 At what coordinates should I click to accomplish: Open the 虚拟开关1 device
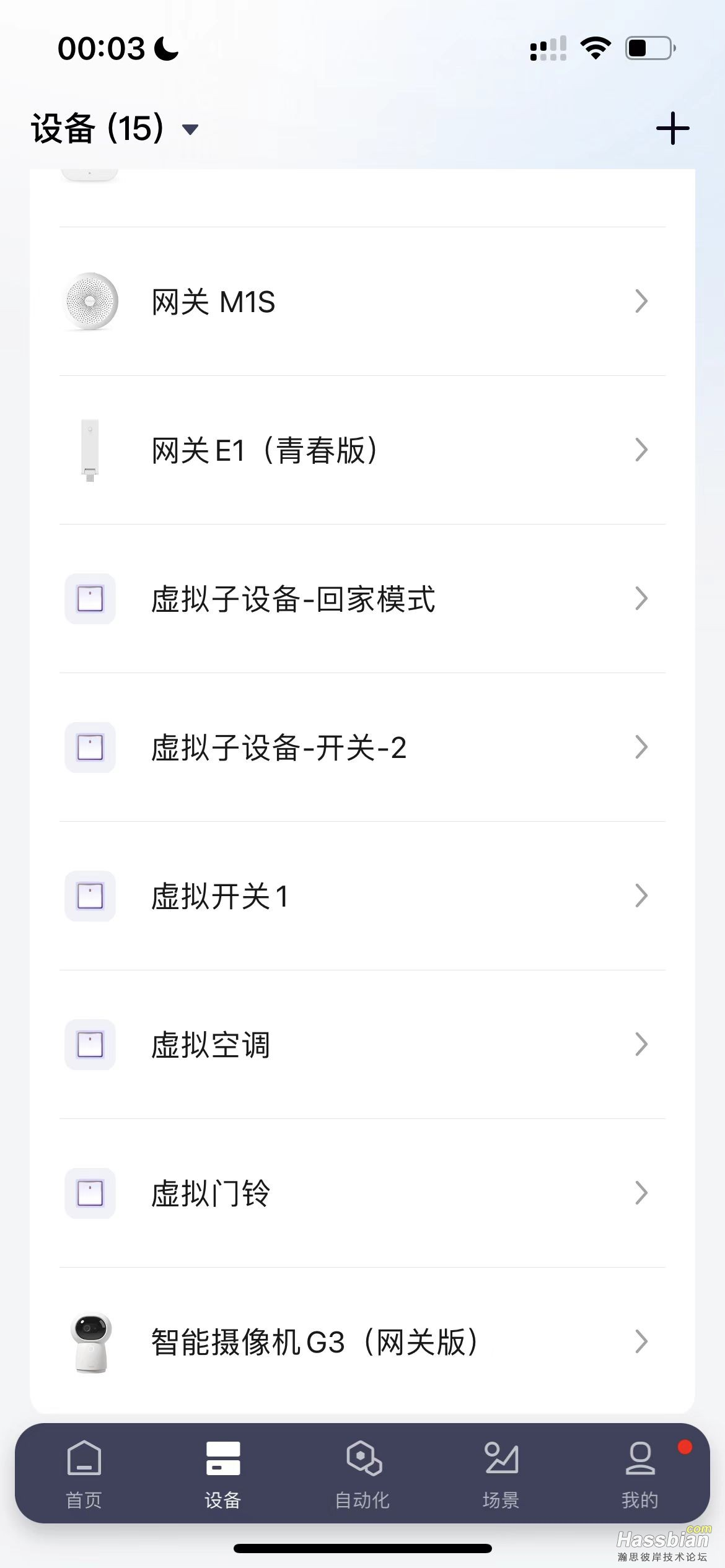click(x=362, y=896)
